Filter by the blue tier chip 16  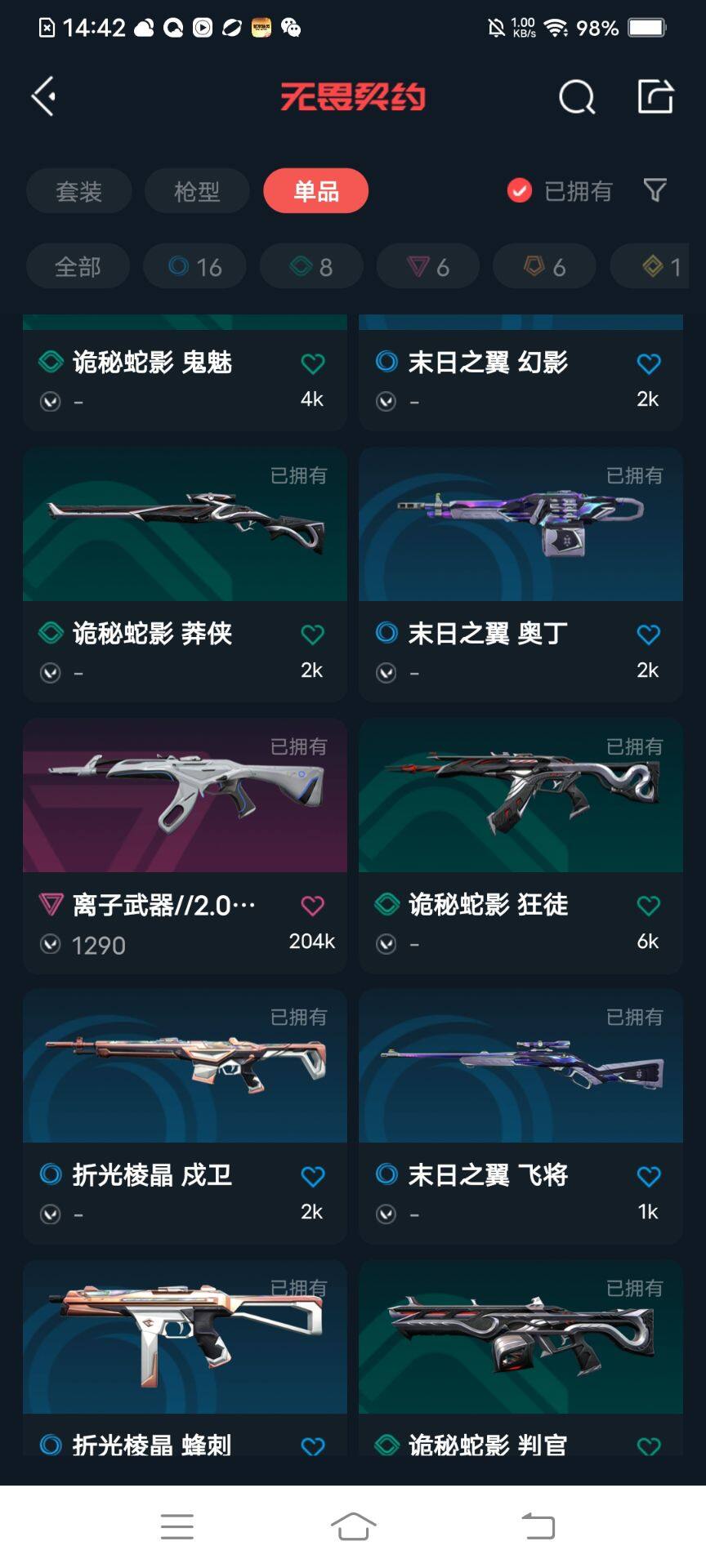click(194, 266)
